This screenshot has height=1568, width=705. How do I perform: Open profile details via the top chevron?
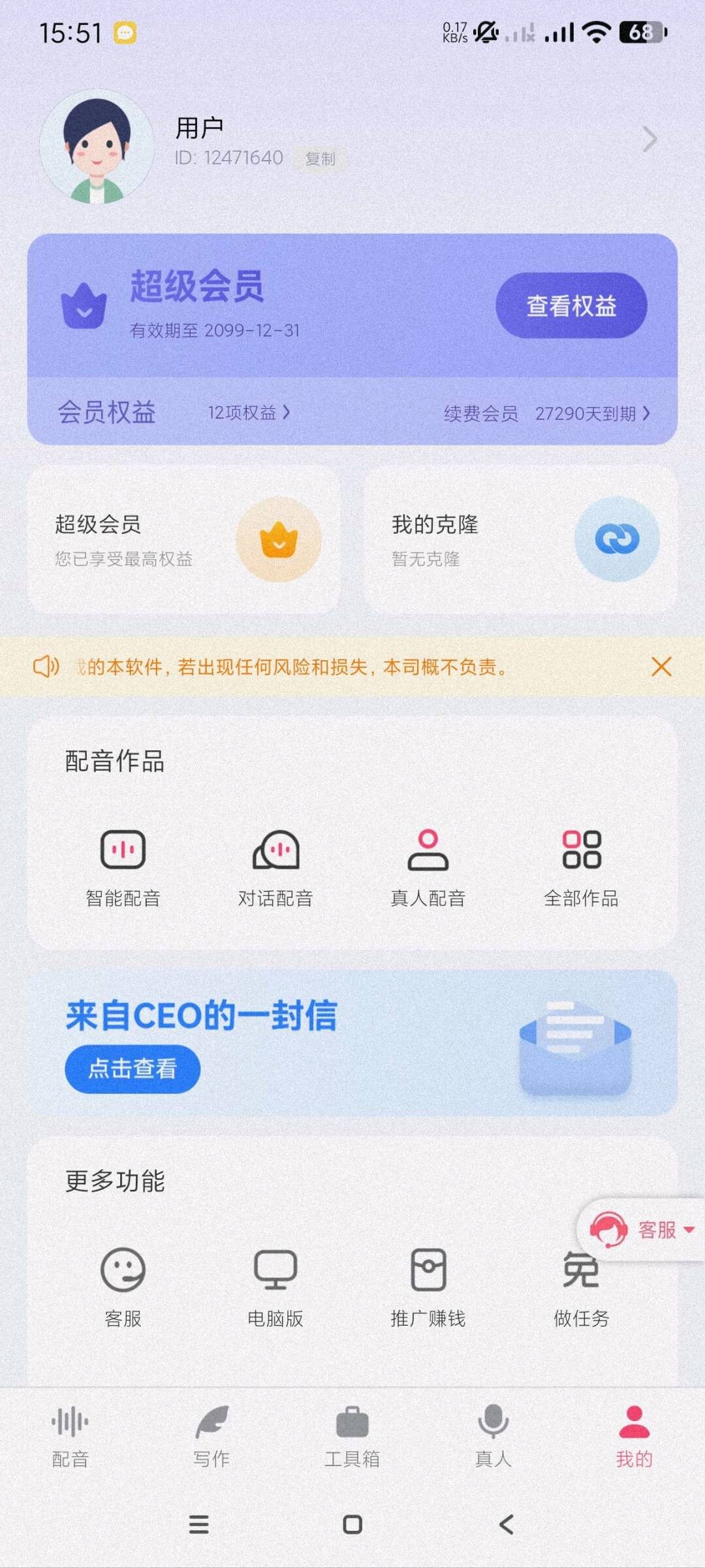649,139
